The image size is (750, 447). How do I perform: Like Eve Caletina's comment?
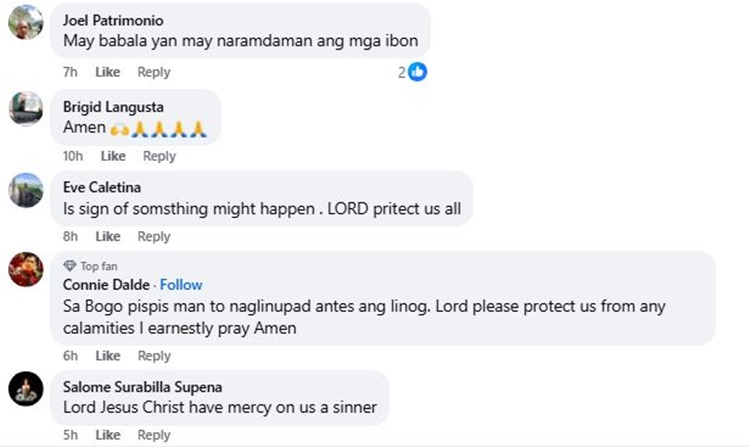pyautogui.click(x=108, y=236)
